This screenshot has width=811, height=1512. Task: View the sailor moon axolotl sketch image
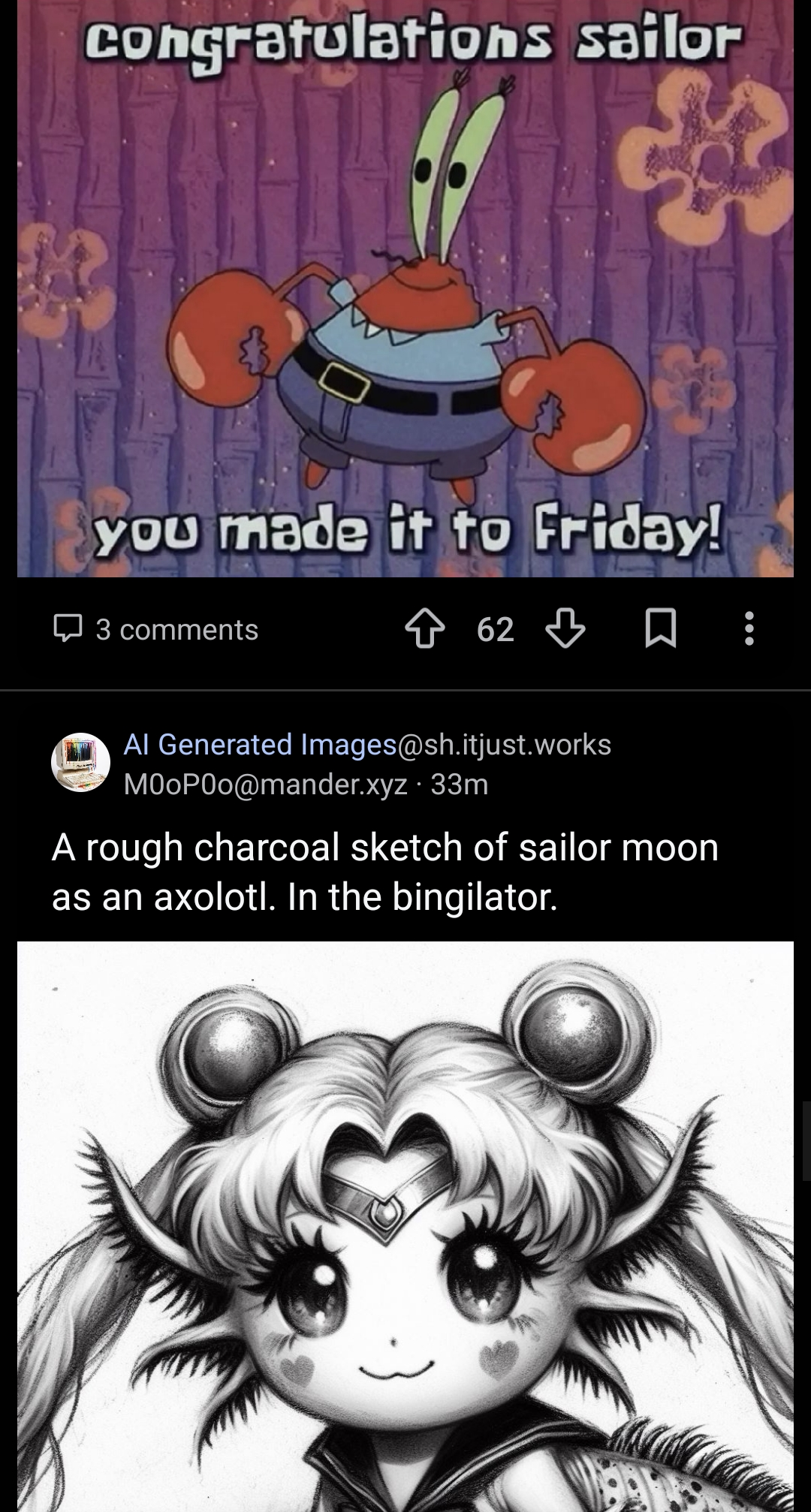405,1225
